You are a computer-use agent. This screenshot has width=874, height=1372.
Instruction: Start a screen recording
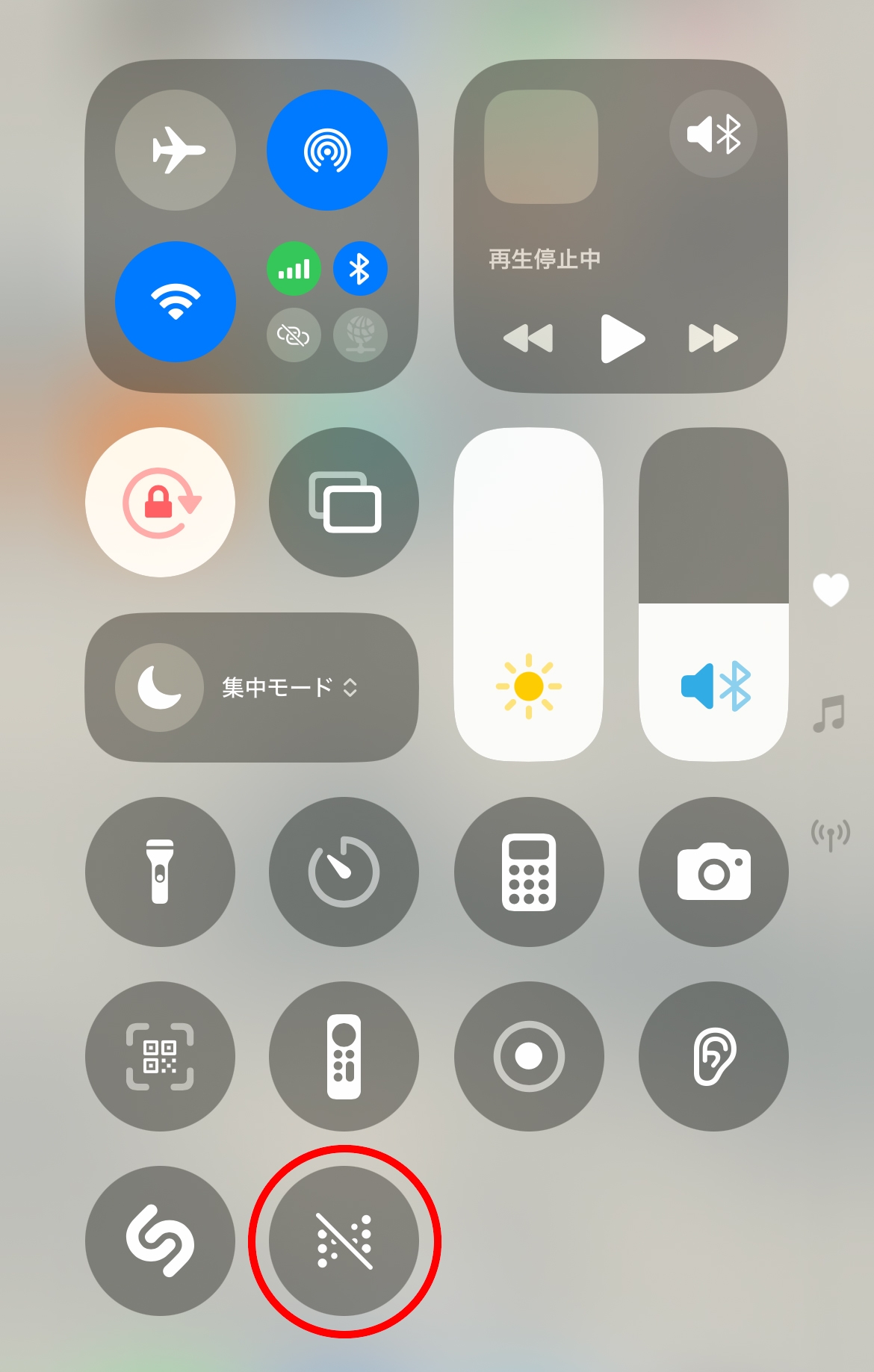[529, 1056]
